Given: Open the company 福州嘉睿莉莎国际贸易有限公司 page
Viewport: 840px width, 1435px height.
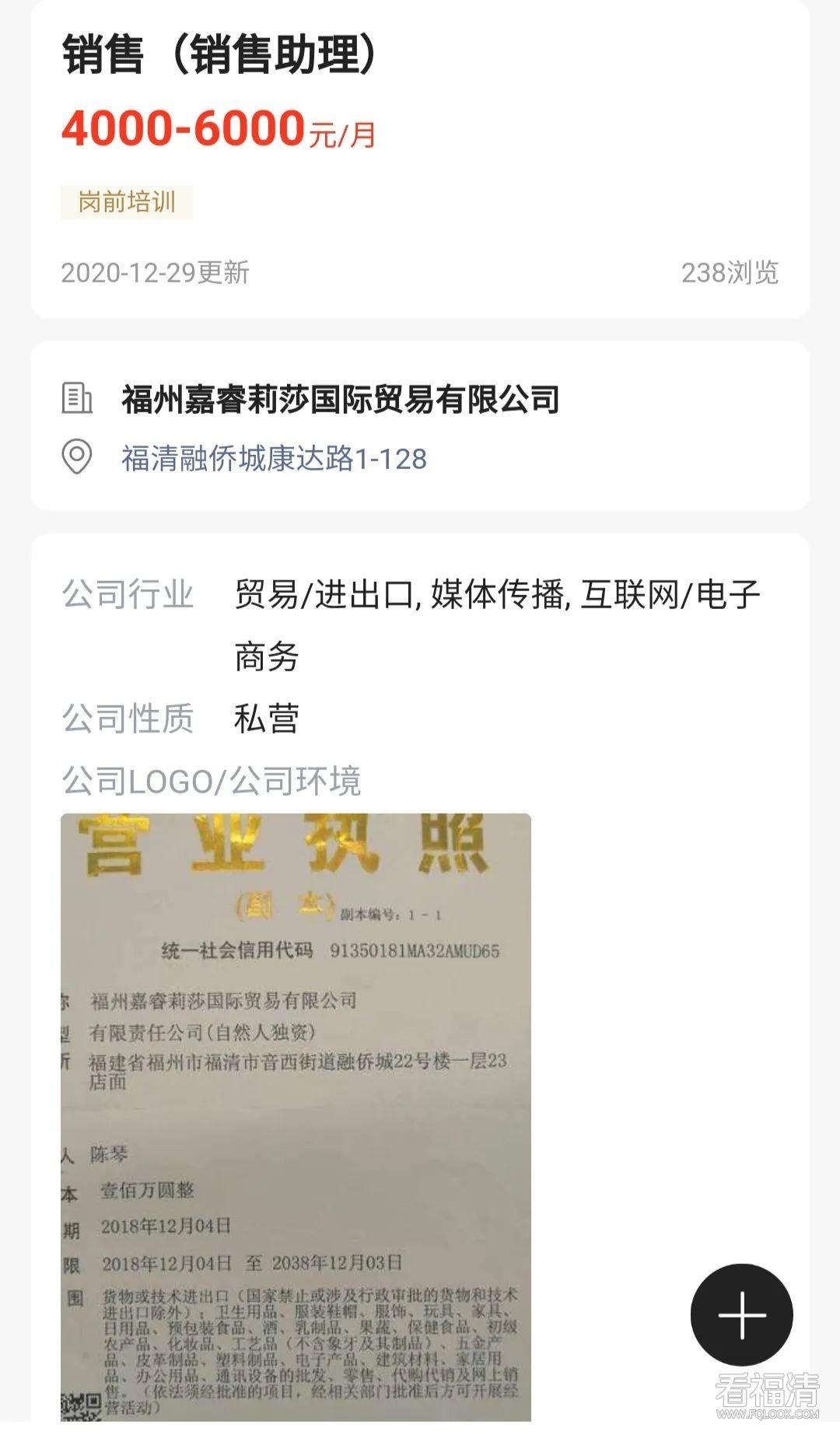Looking at the screenshot, I should point(340,400).
